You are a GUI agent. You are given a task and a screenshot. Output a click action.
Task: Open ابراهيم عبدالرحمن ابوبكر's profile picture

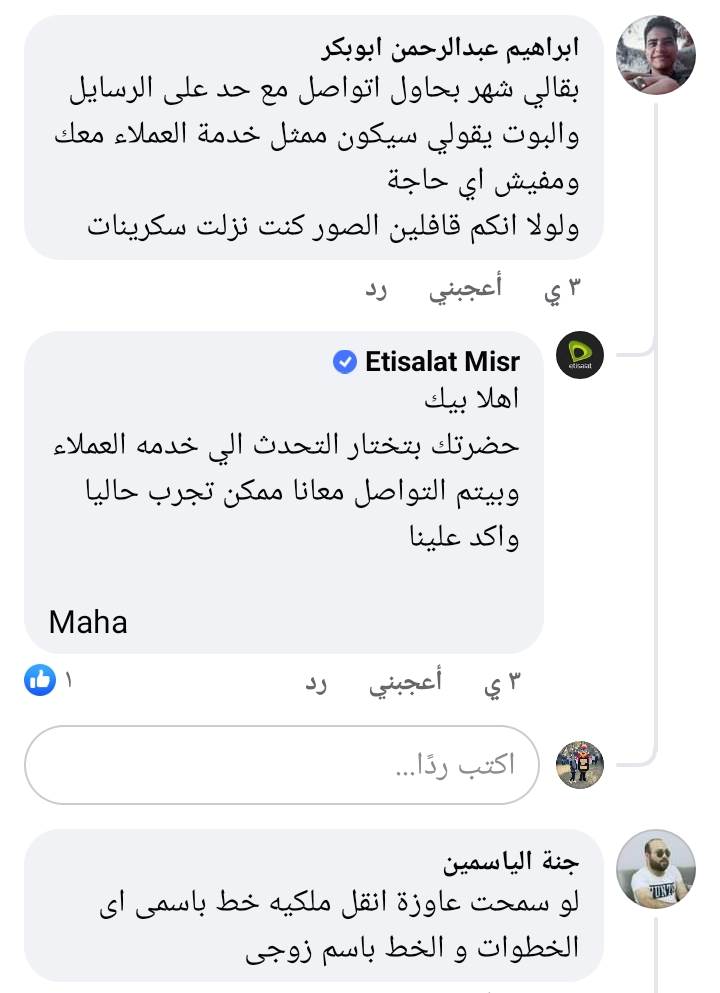(655, 55)
